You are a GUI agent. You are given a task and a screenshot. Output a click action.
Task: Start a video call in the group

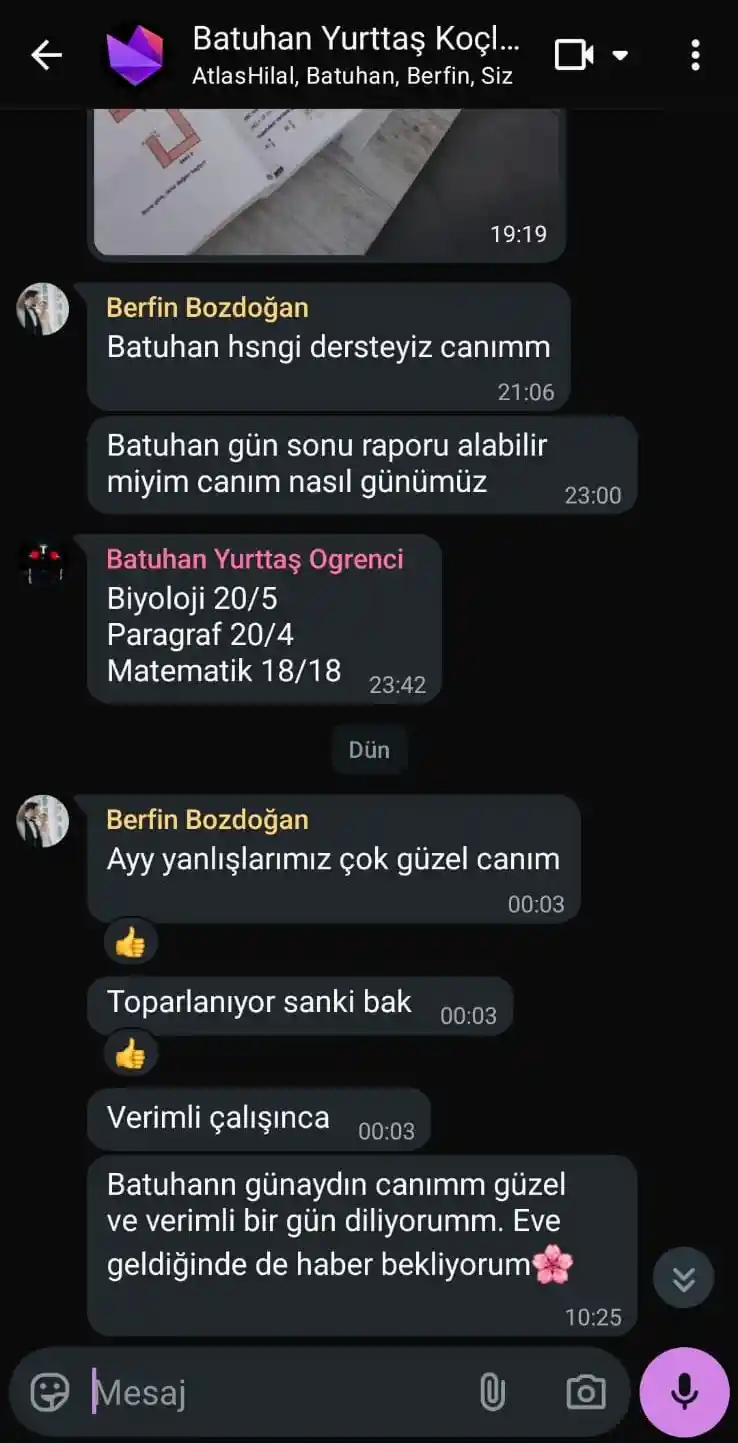click(x=573, y=55)
